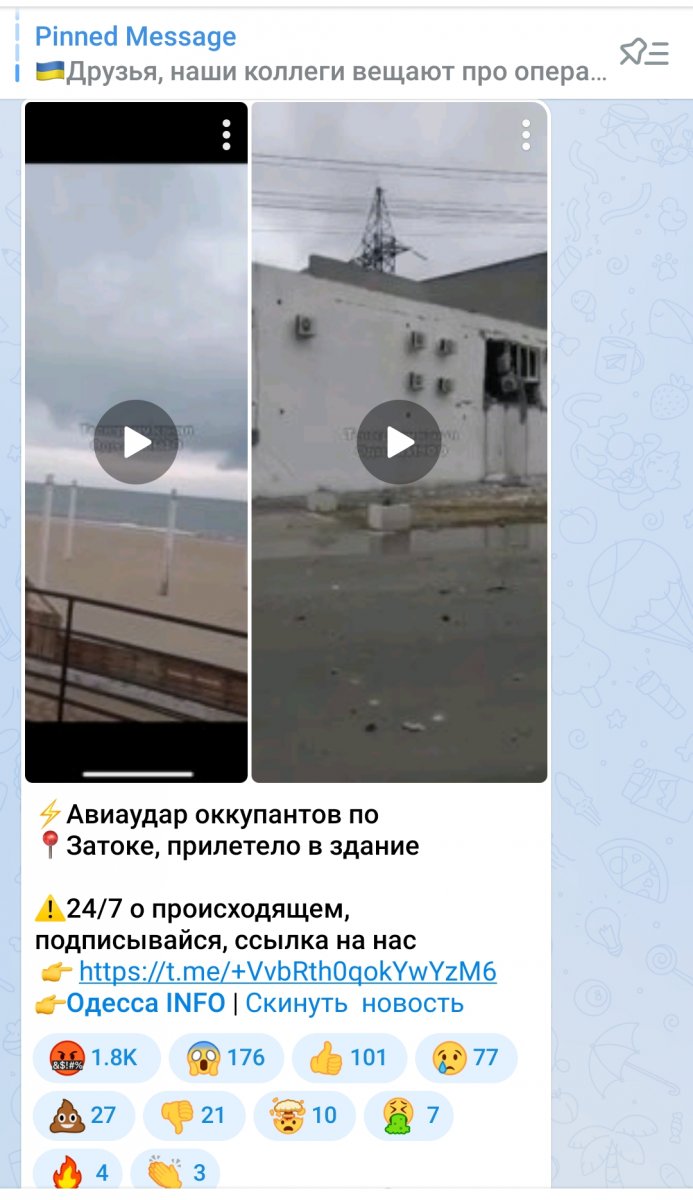
Task: React with the exploding head showing 10
Action: point(304,1115)
